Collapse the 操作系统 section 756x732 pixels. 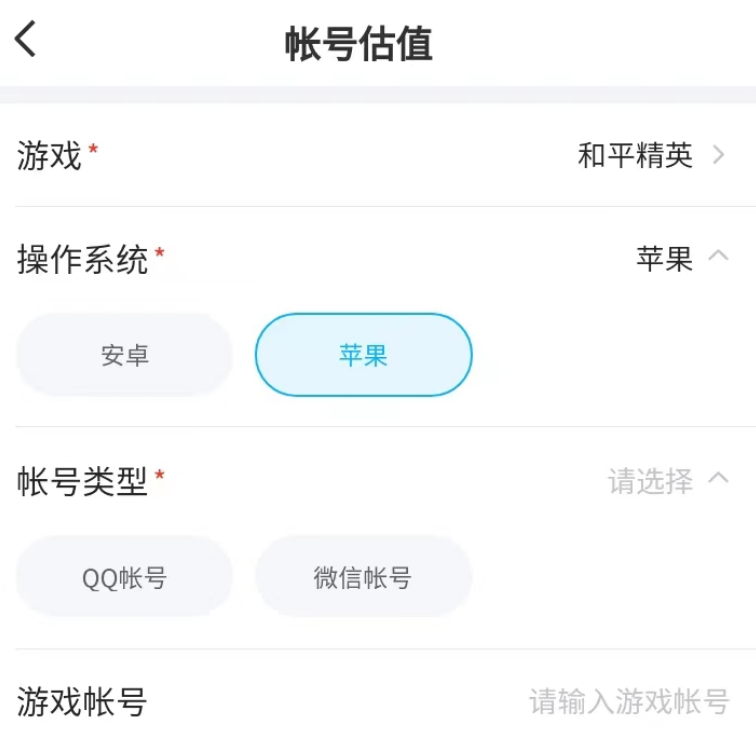coord(718,257)
